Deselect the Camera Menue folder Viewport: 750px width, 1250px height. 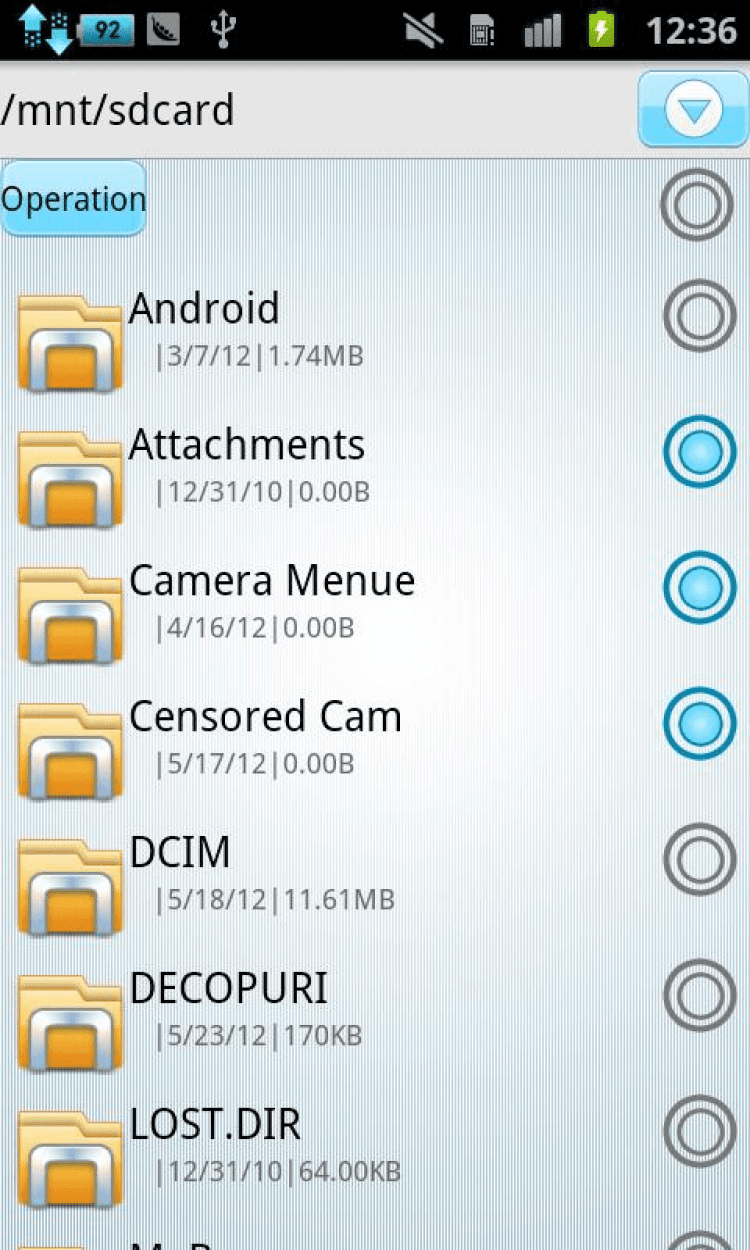coord(699,588)
